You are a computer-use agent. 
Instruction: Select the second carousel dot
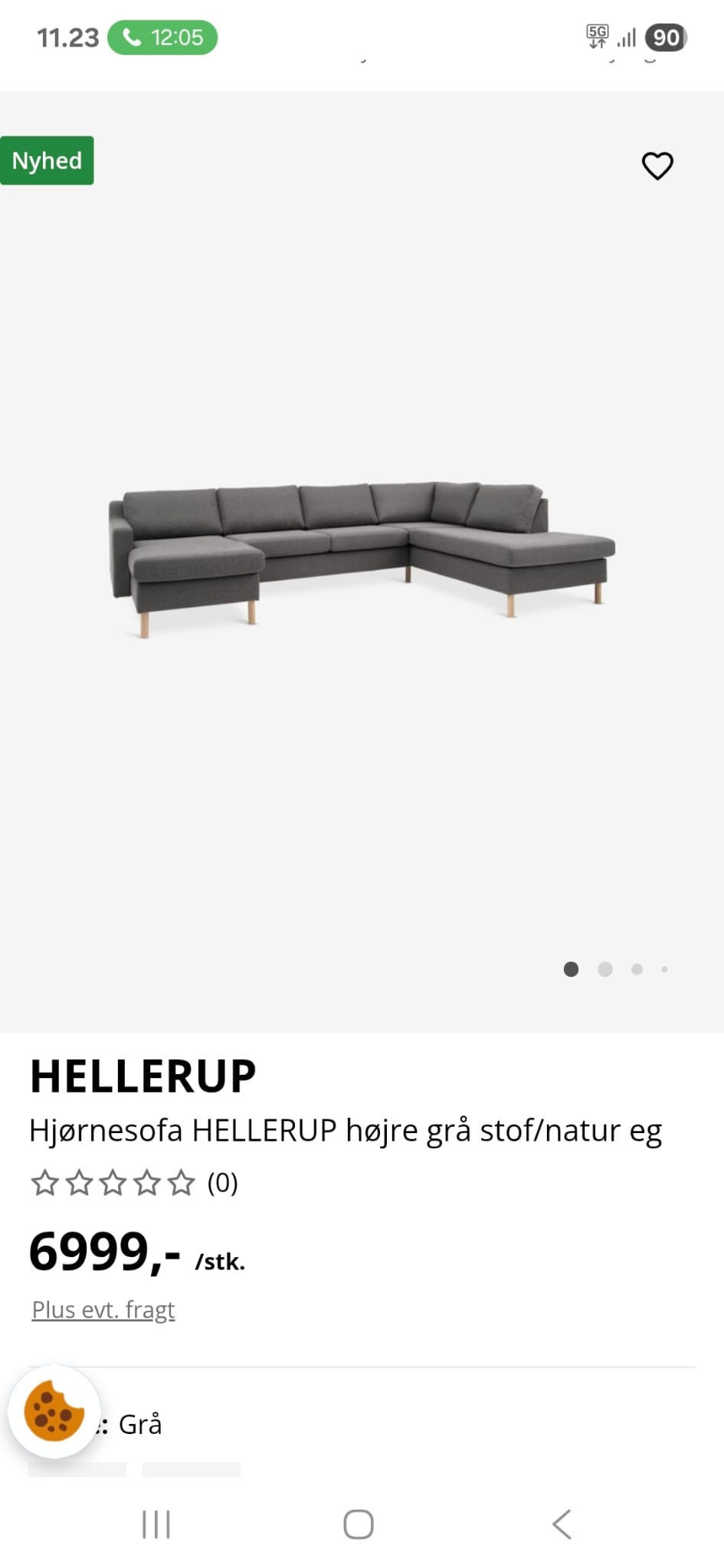[604, 969]
